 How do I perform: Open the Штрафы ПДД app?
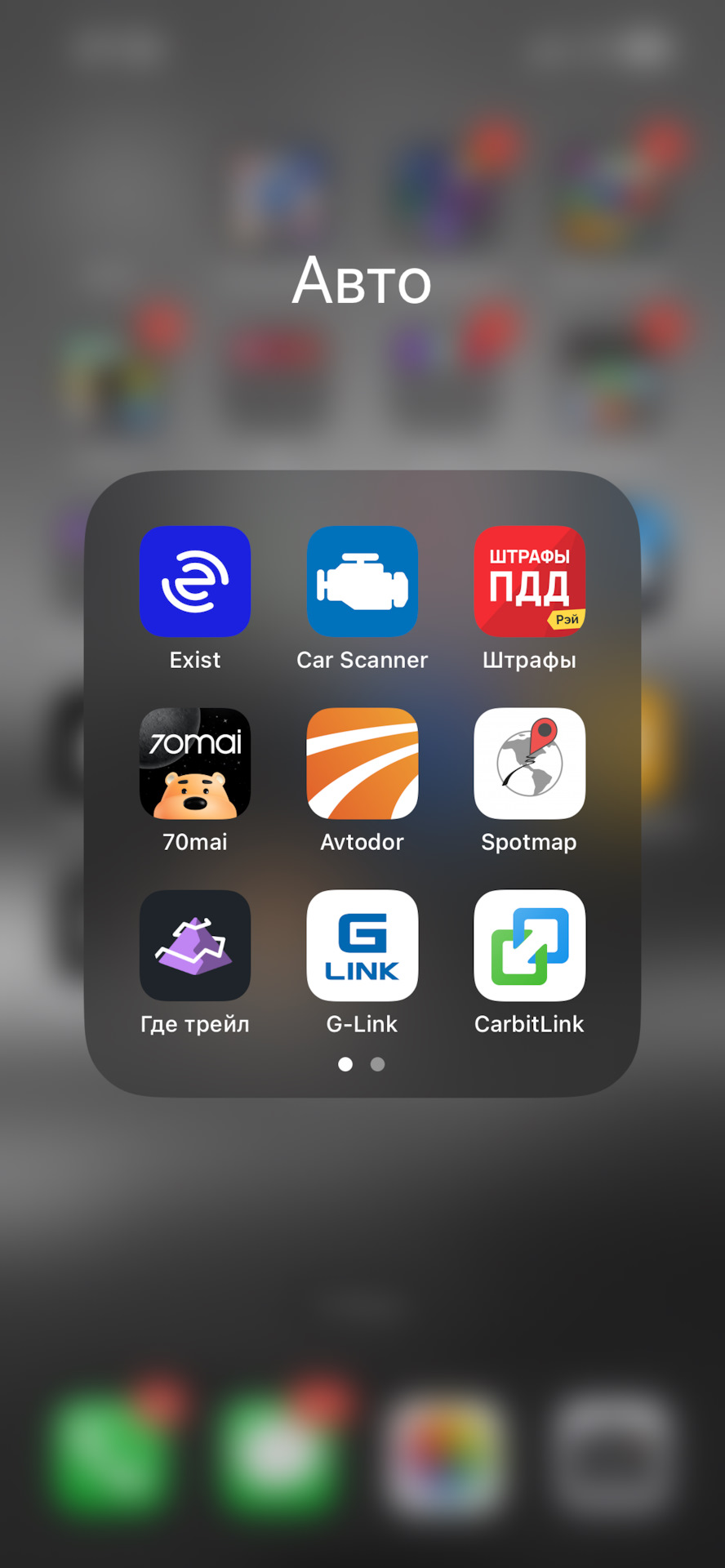[529, 581]
